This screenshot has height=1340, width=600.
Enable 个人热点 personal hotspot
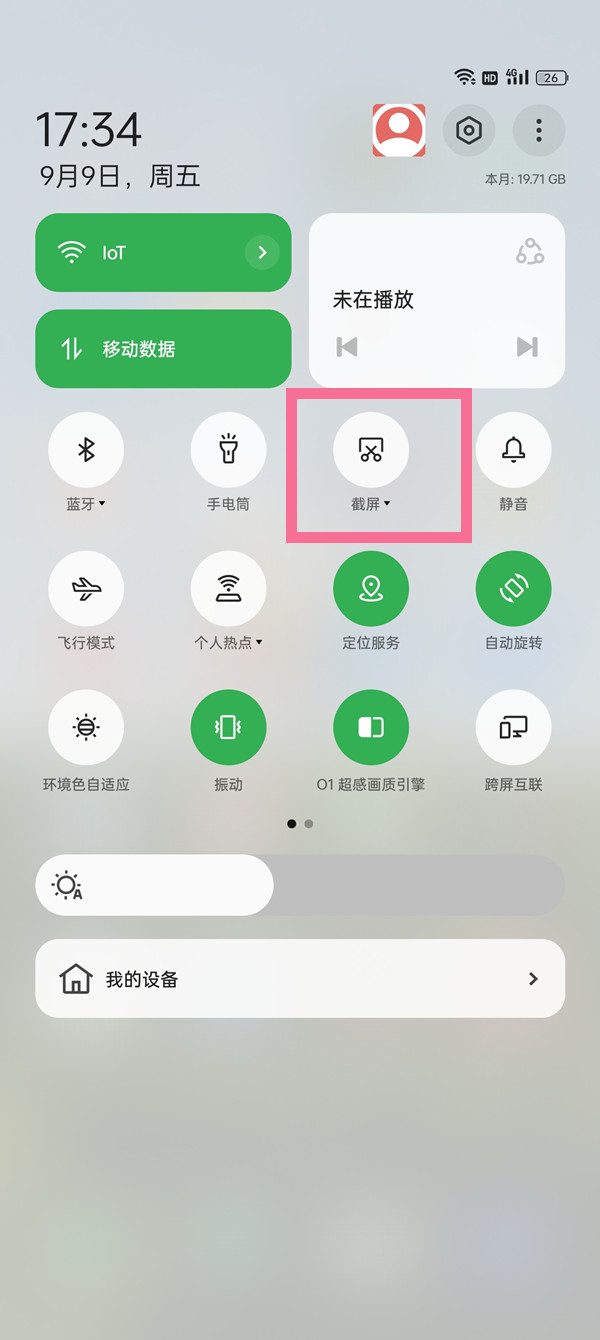pyautogui.click(x=228, y=589)
